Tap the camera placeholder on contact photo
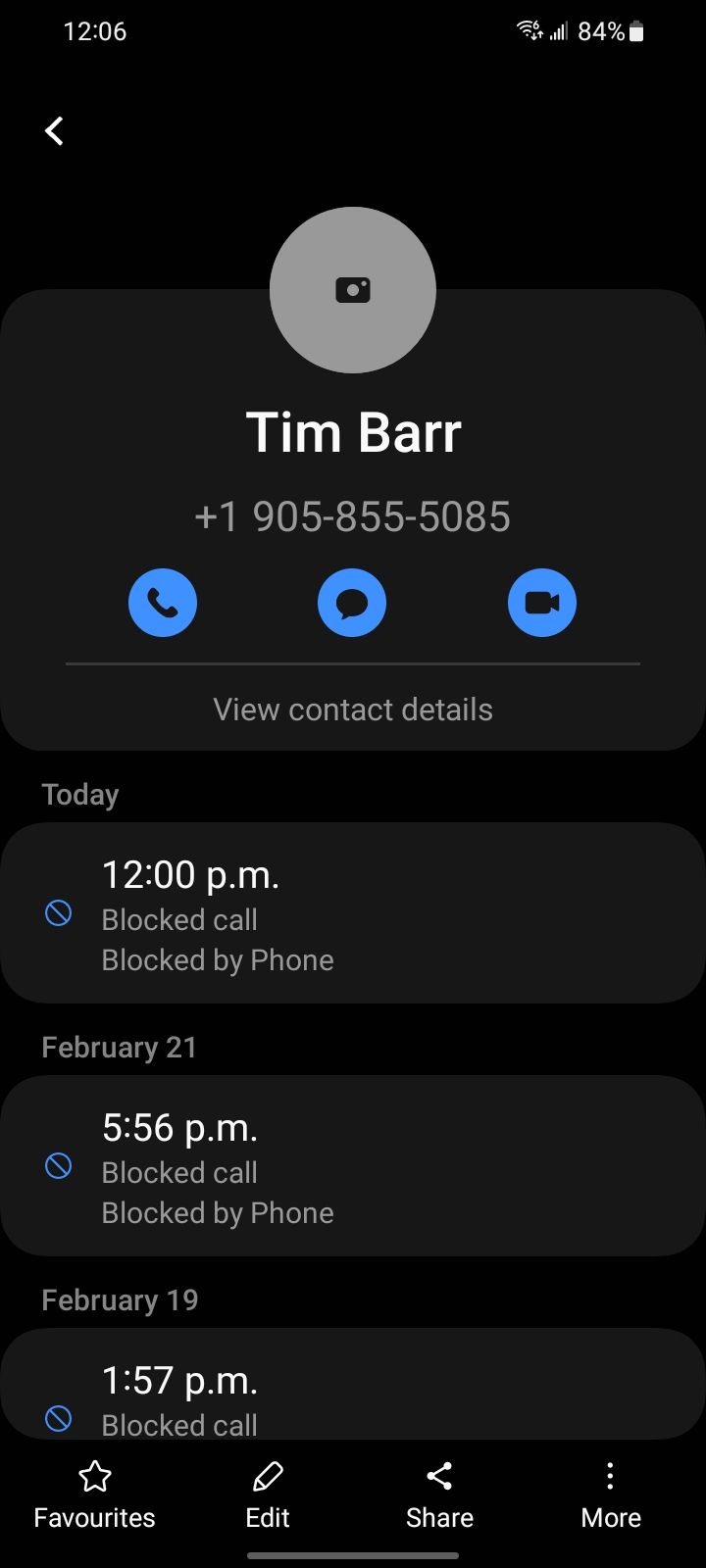Screen dimensions: 706x1568 [x=352, y=289]
